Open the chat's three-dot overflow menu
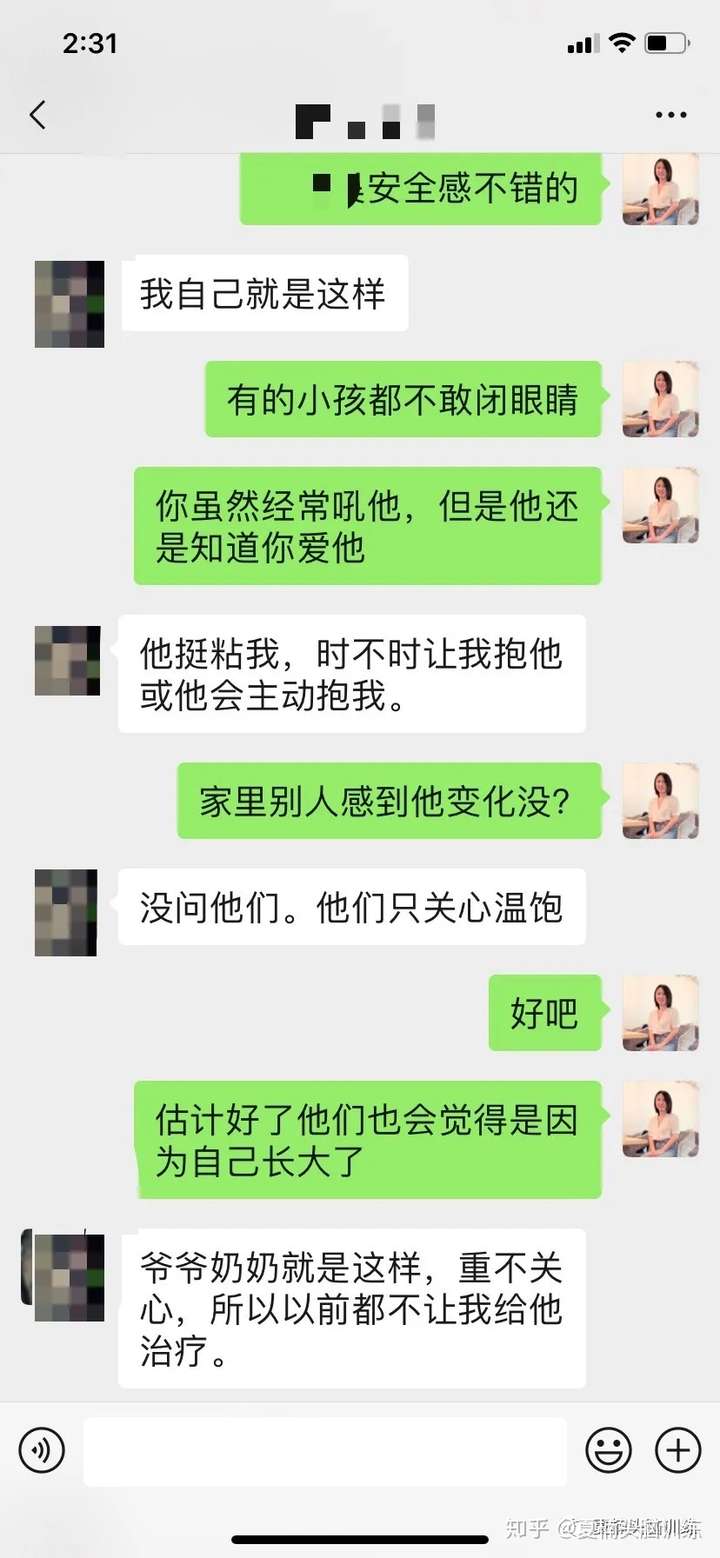The image size is (720, 1558). 670,115
